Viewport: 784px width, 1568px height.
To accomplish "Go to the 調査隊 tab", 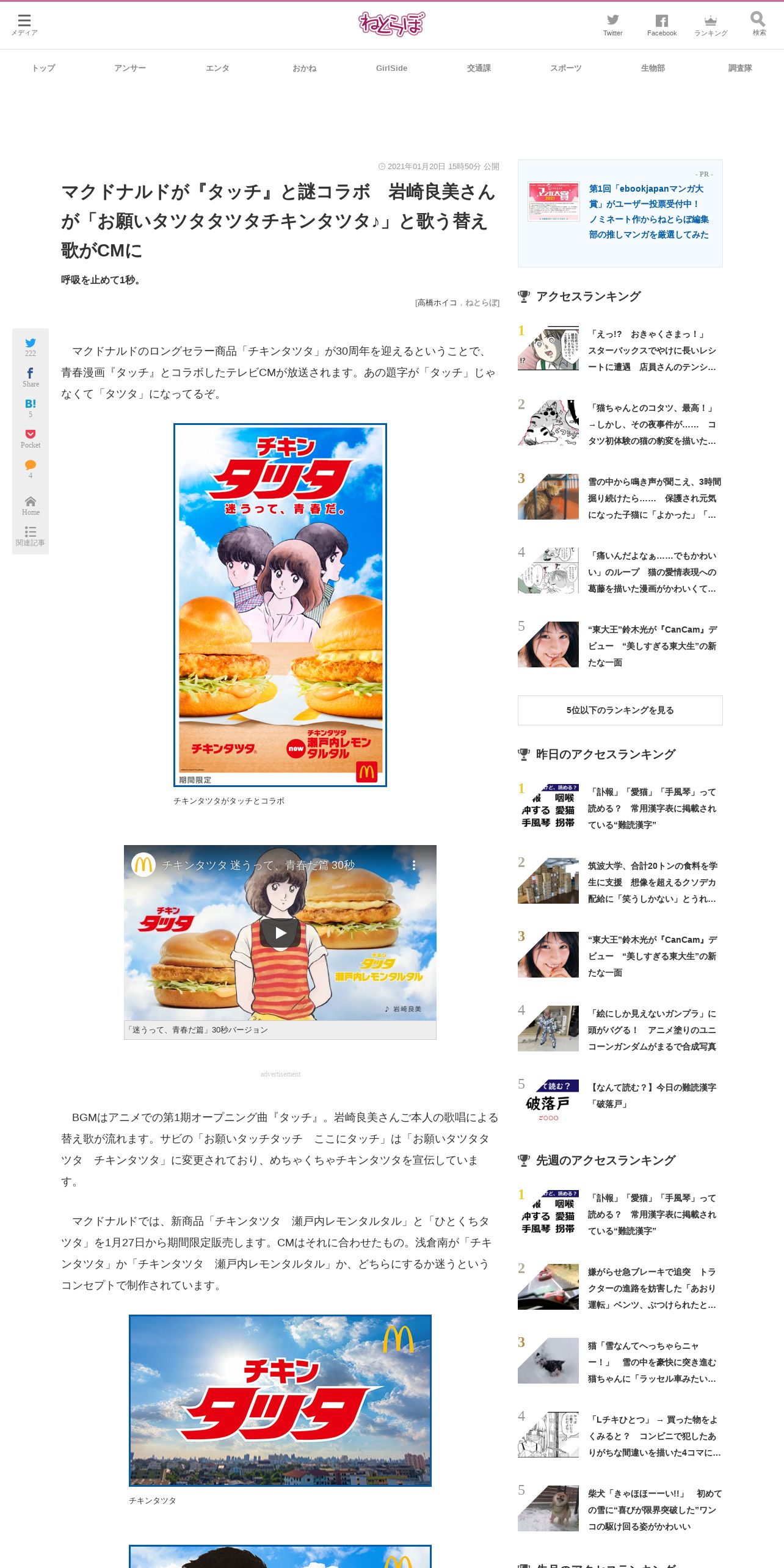I will coord(740,68).
